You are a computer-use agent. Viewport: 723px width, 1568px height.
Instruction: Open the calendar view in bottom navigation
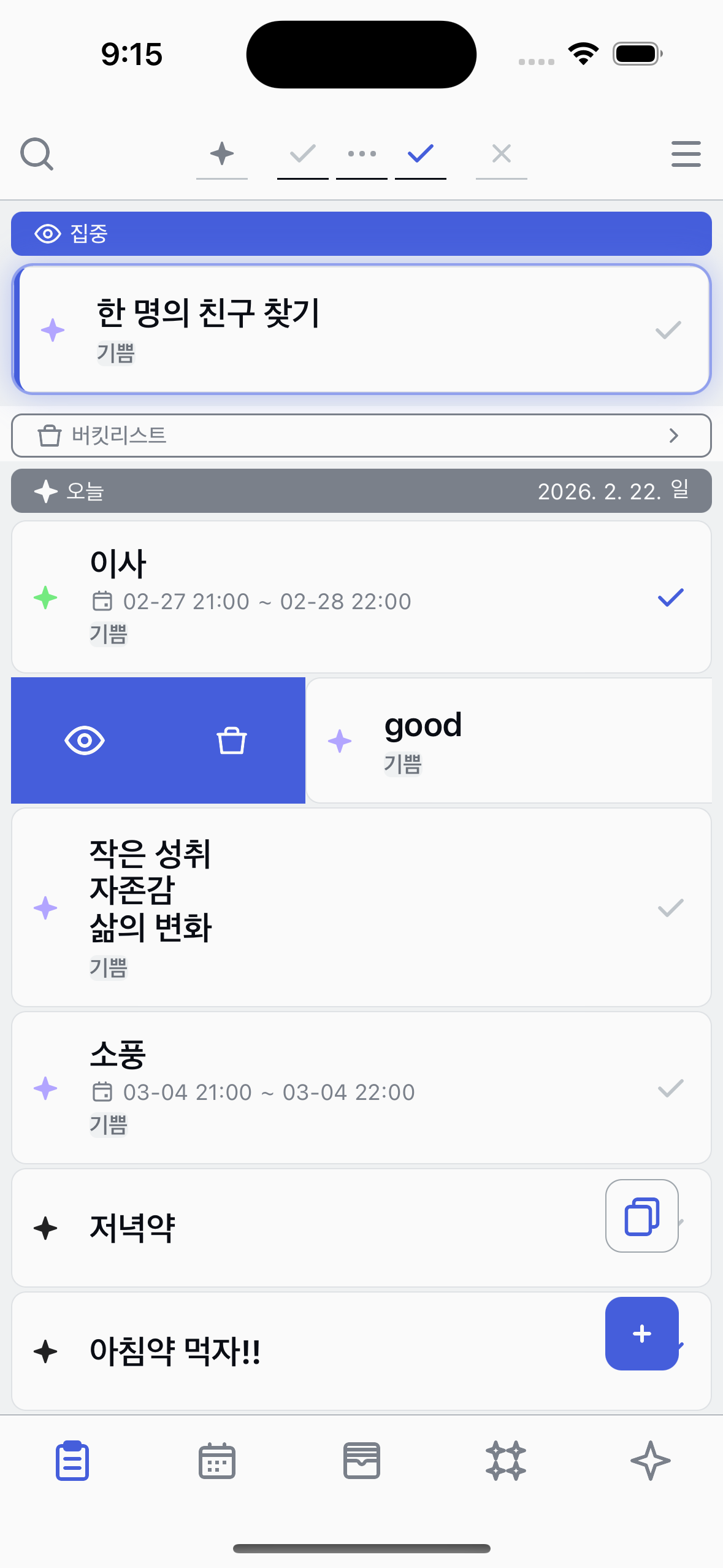(216, 1460)
